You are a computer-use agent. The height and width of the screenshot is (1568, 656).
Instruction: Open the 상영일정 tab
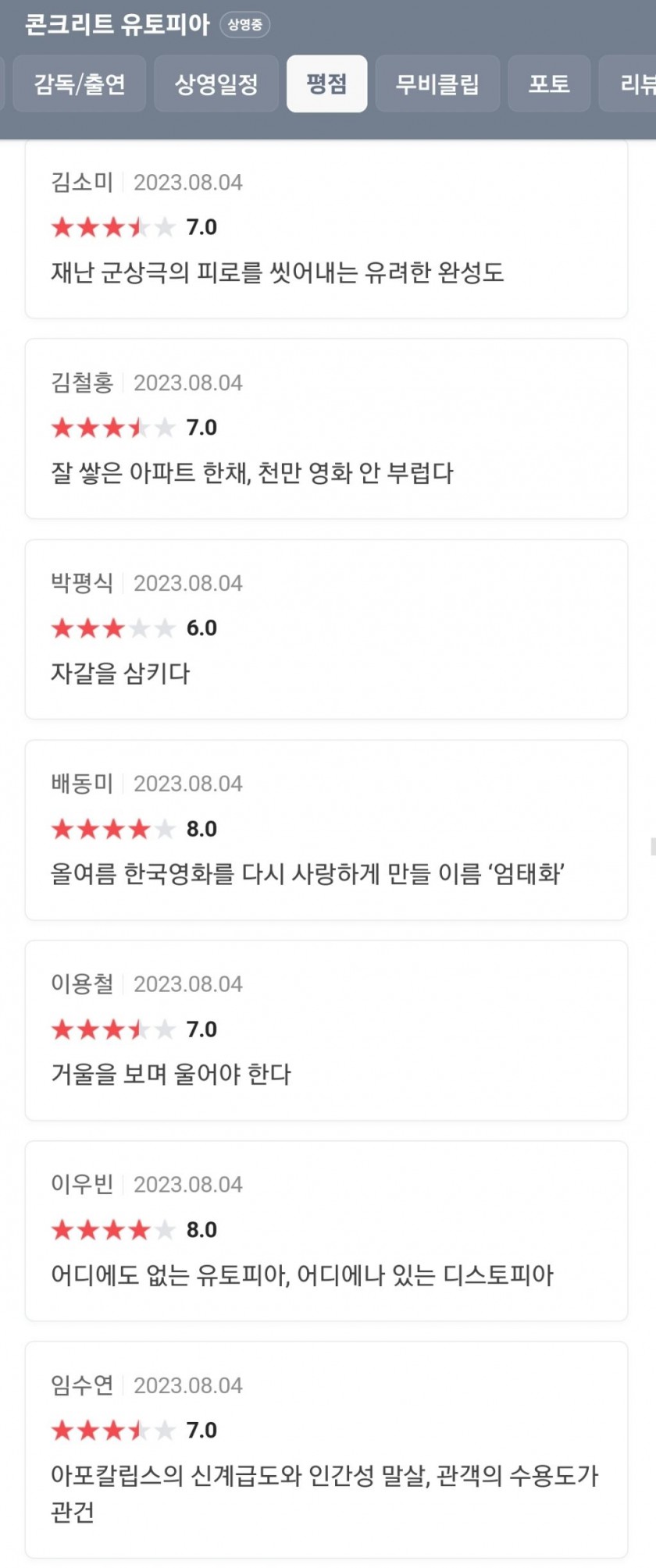click(x=216, y=84)
